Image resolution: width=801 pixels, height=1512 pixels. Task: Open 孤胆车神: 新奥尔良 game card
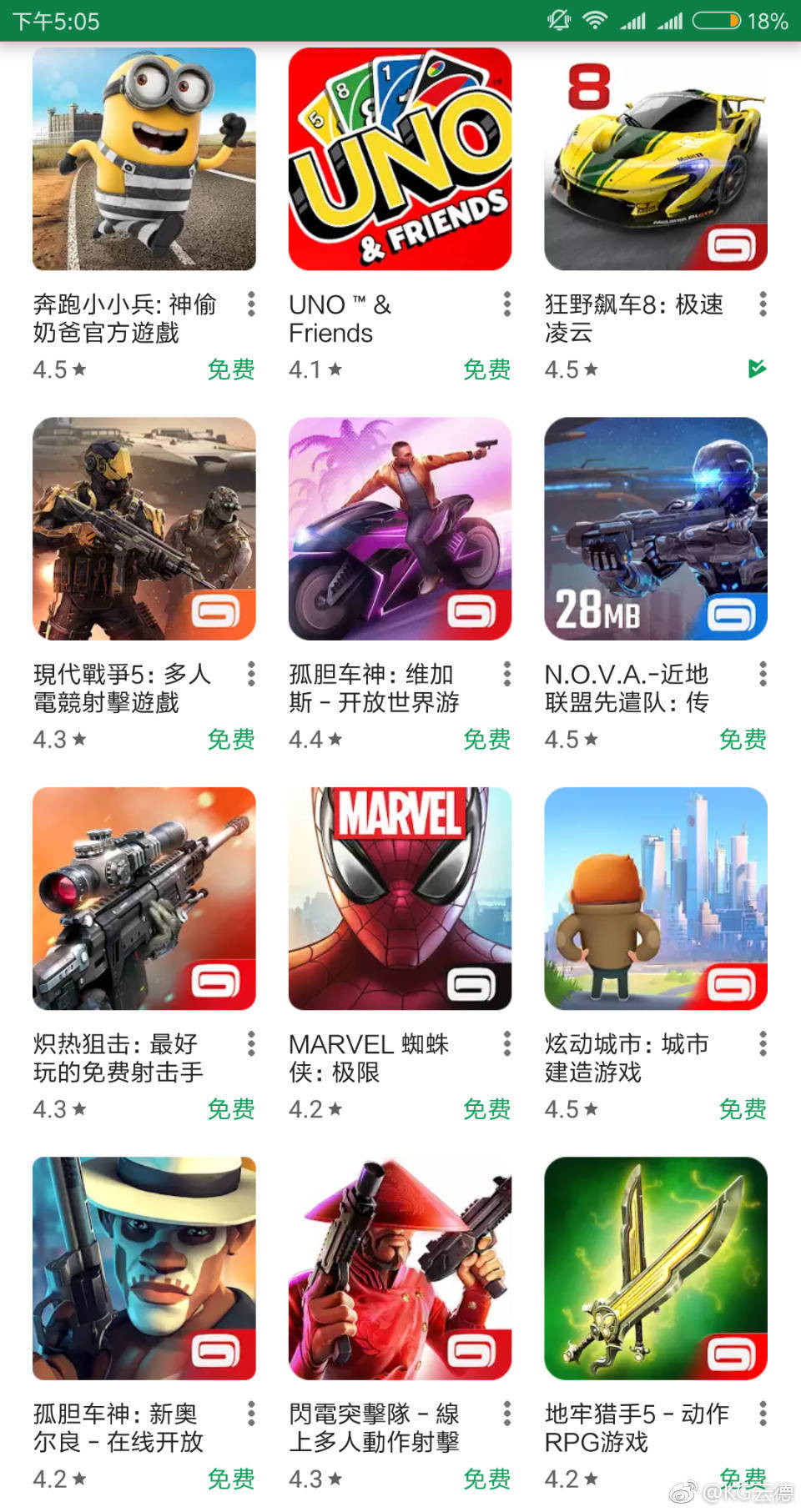click(x=144, y=1268)
